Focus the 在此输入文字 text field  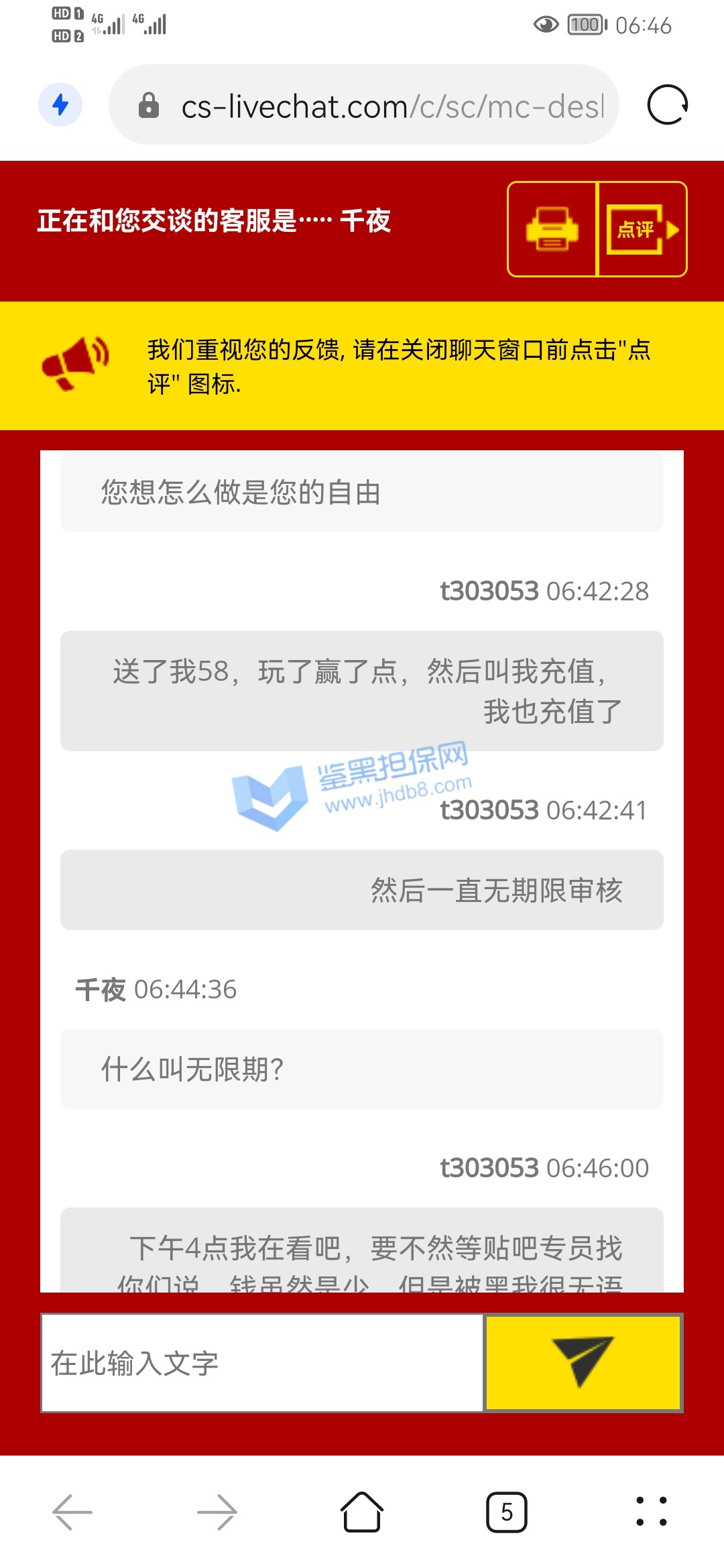coord(262,1363)
